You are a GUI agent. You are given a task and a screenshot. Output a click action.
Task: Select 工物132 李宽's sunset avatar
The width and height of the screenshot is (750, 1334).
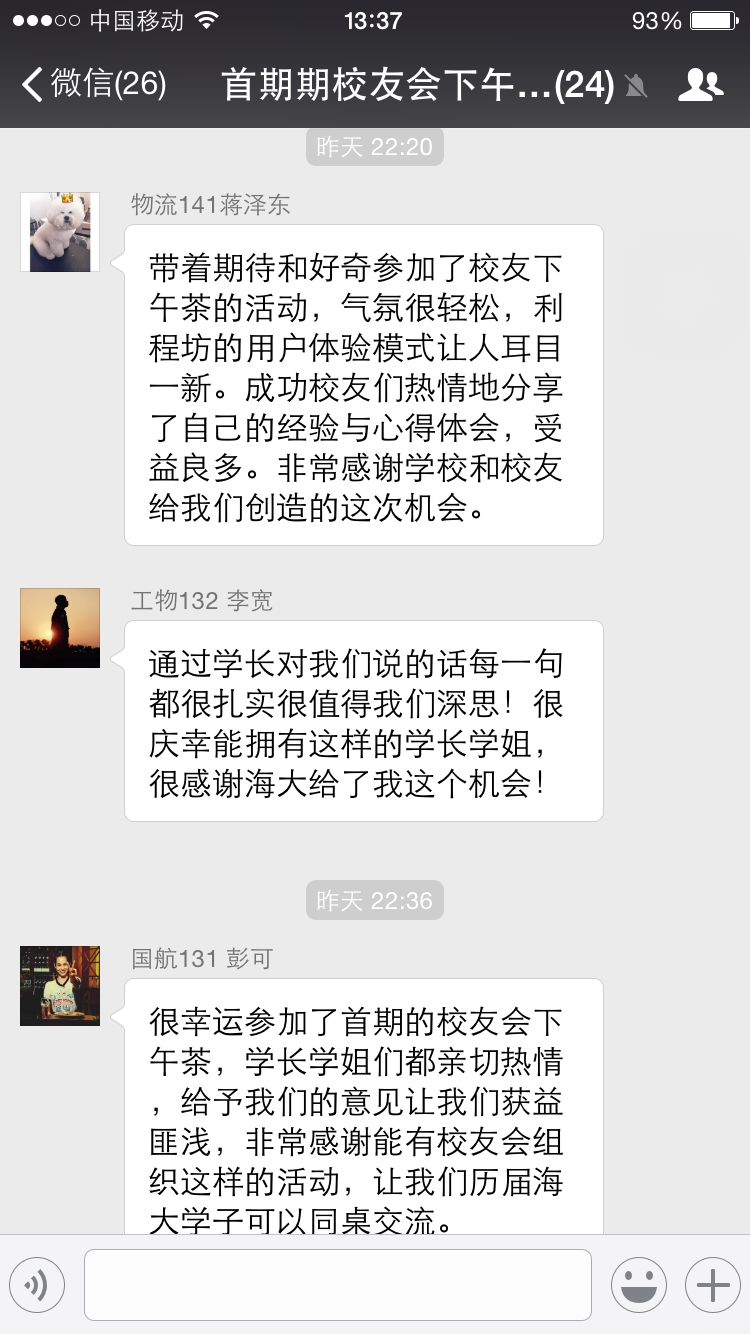click(59, 628)
